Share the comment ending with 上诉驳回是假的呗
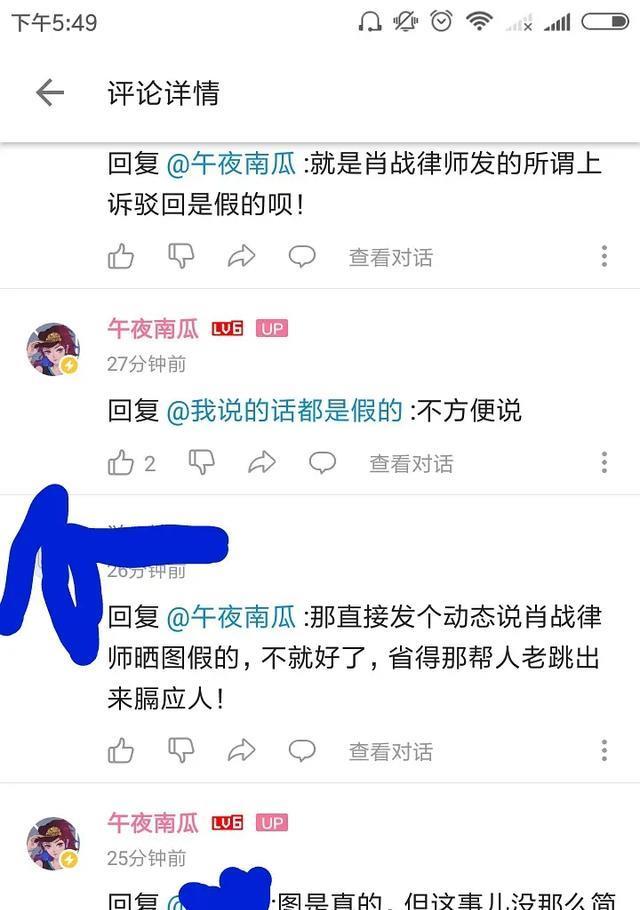 tap(241, 257)
